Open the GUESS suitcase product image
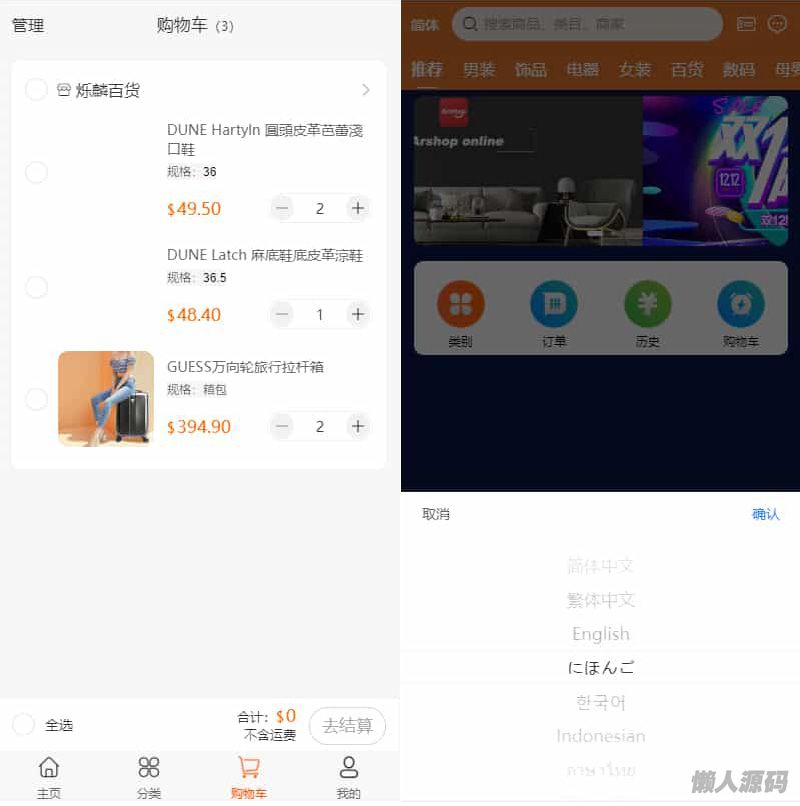This screenshot has width=800, height=806. 106,398
